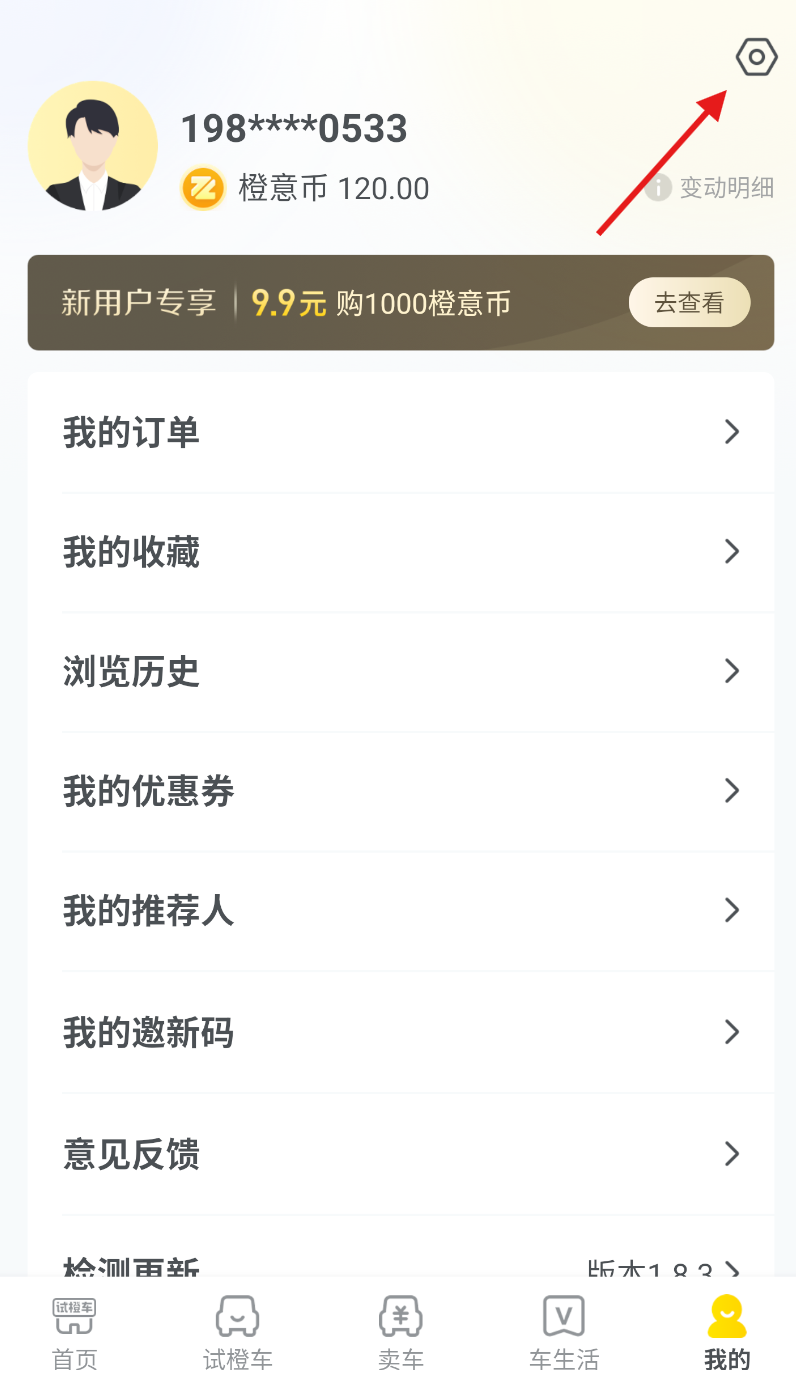Expand 我的订单 via its chevron
This screenshot has height=1375, width=796.
coord(732,432)
